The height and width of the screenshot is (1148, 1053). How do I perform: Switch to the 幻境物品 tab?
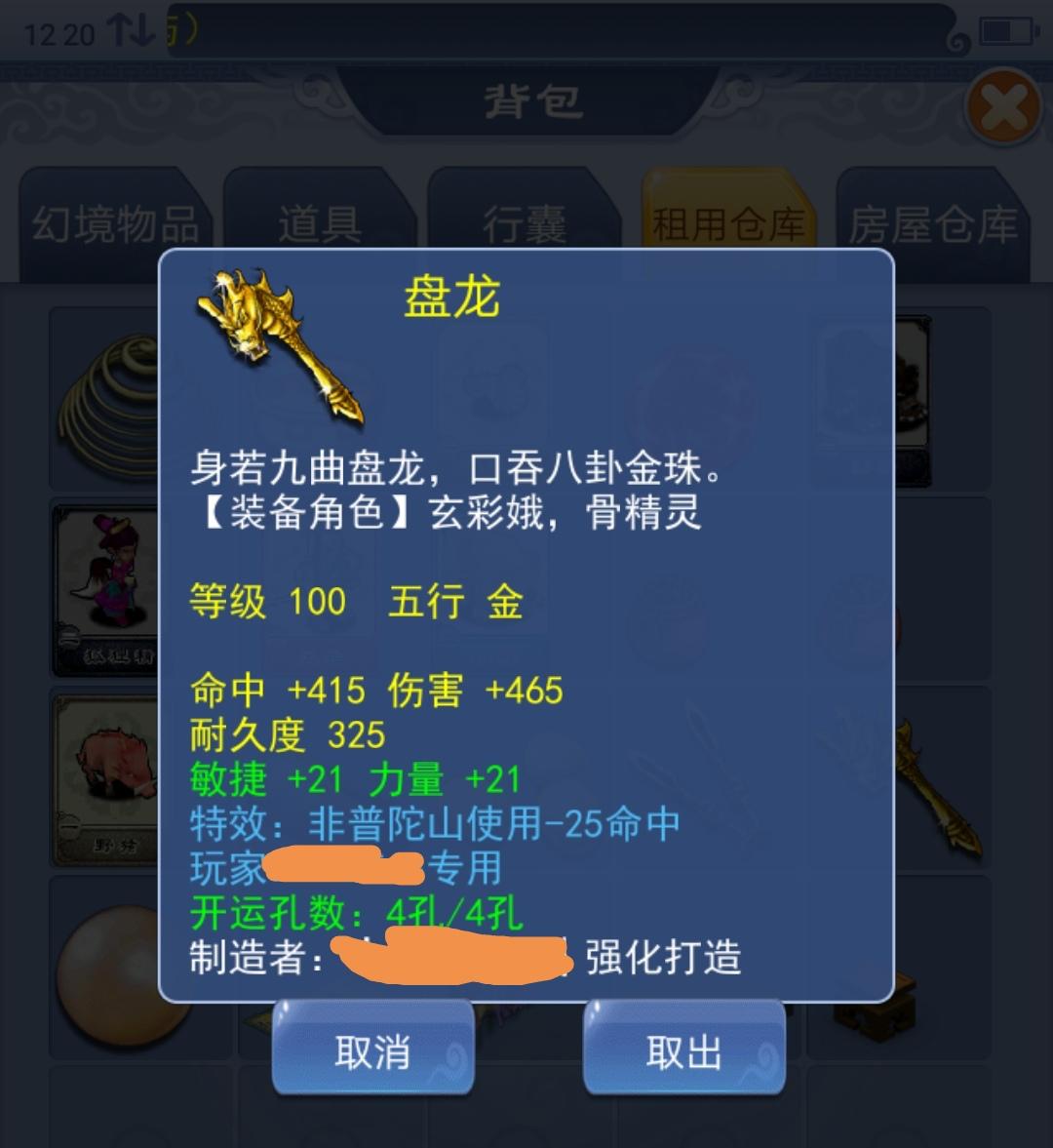pyautogui.click(x=115, y=225)
